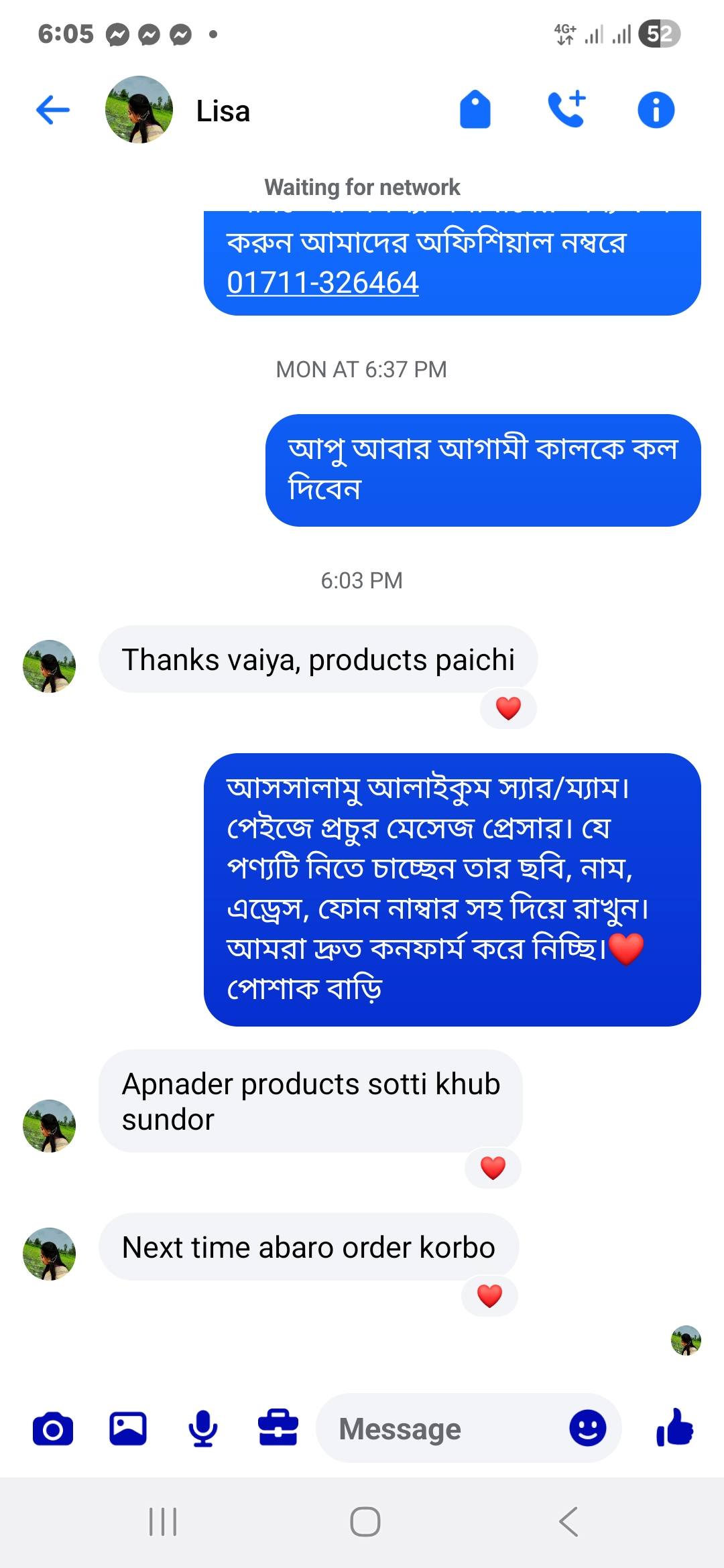View heart reaction on "Thanks vaiya, products paichi"

(508, 708)
